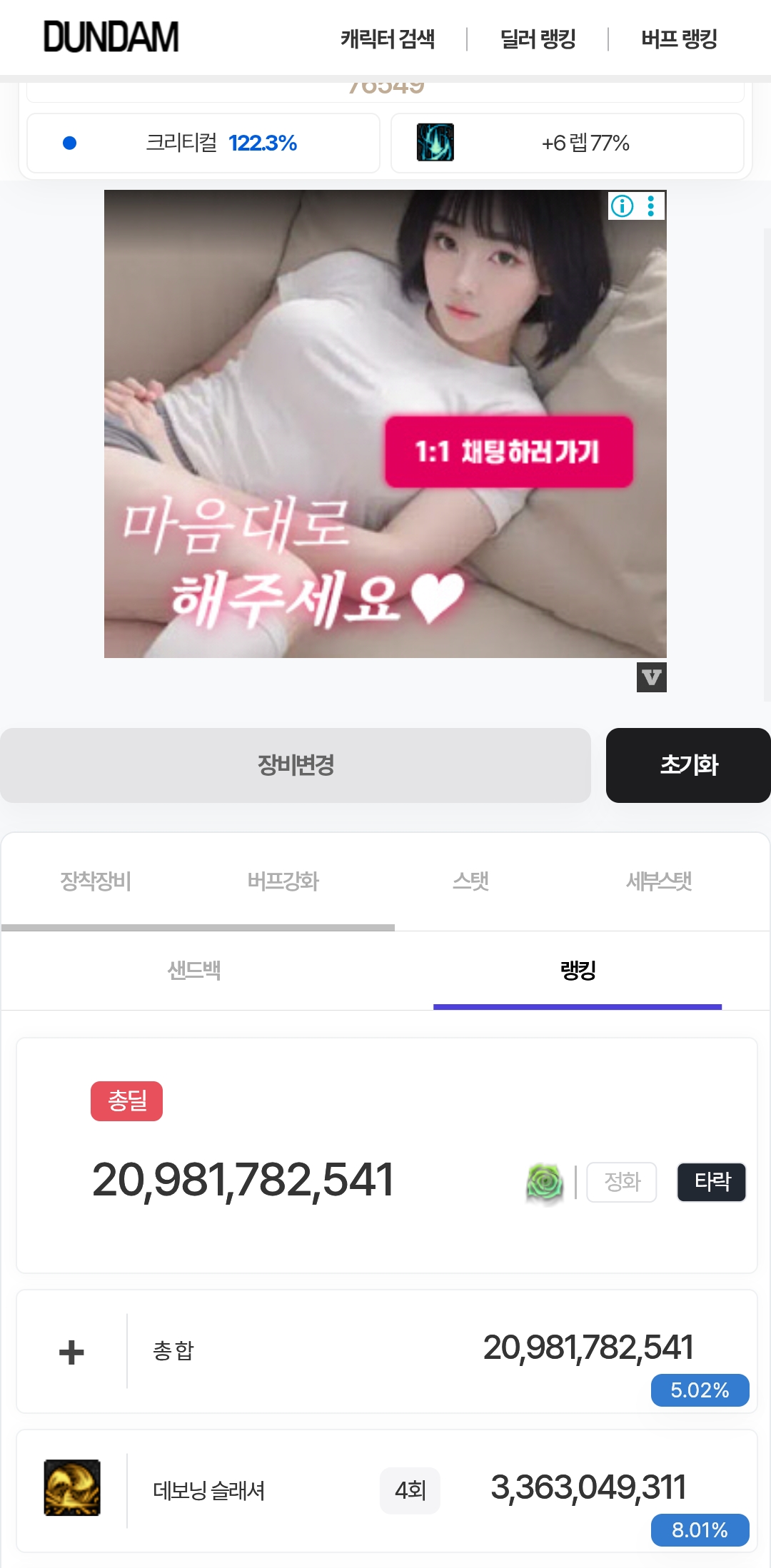This screenshot has height=1568, width=771.
Task: Collapse the ad with V button
Action: coord(651,677)
